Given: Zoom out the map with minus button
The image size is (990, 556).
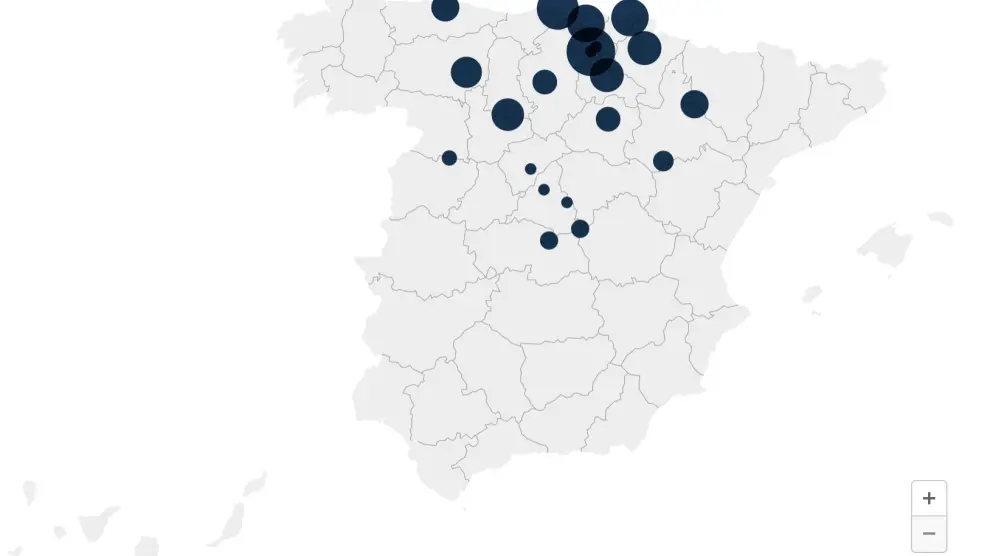Looking at the screenshot, I should [928, 534].
